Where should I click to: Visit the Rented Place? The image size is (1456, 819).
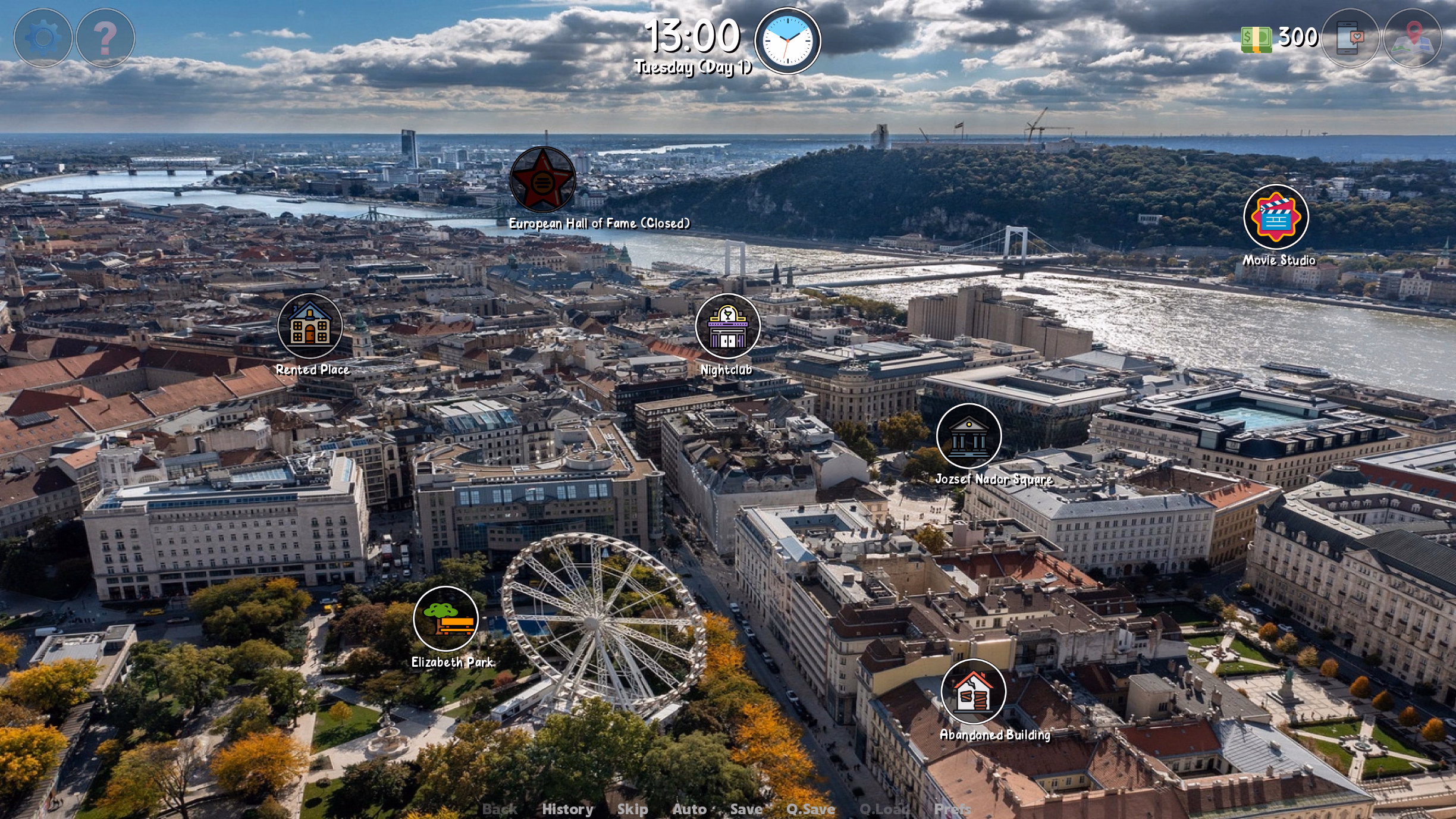310,326
